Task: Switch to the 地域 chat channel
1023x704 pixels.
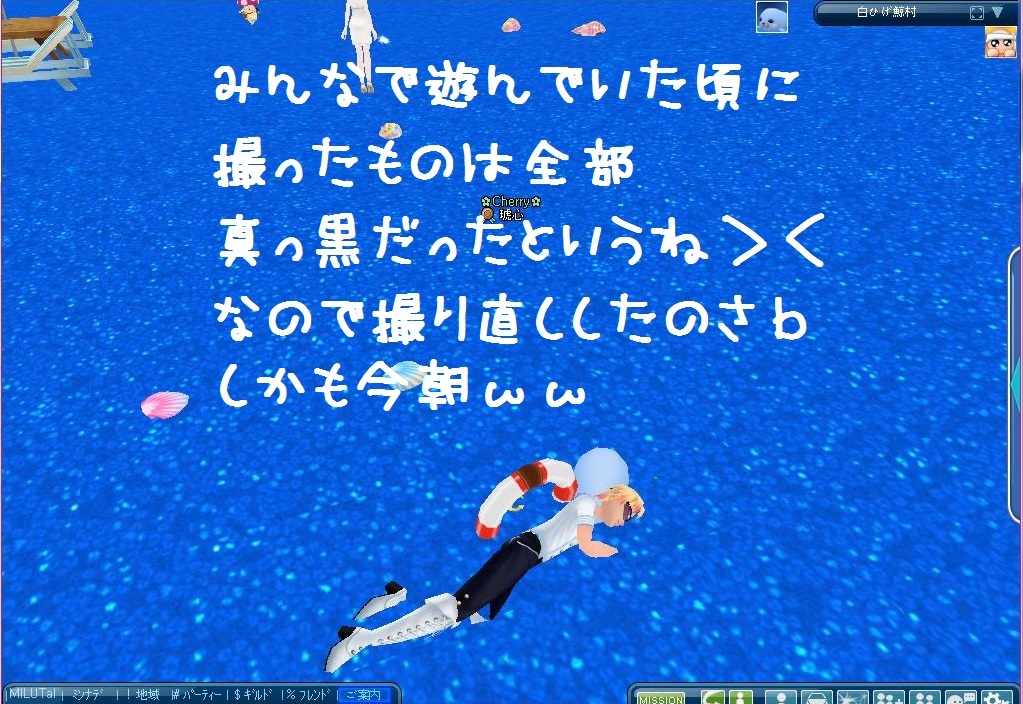Action: [x=145, y=694]
